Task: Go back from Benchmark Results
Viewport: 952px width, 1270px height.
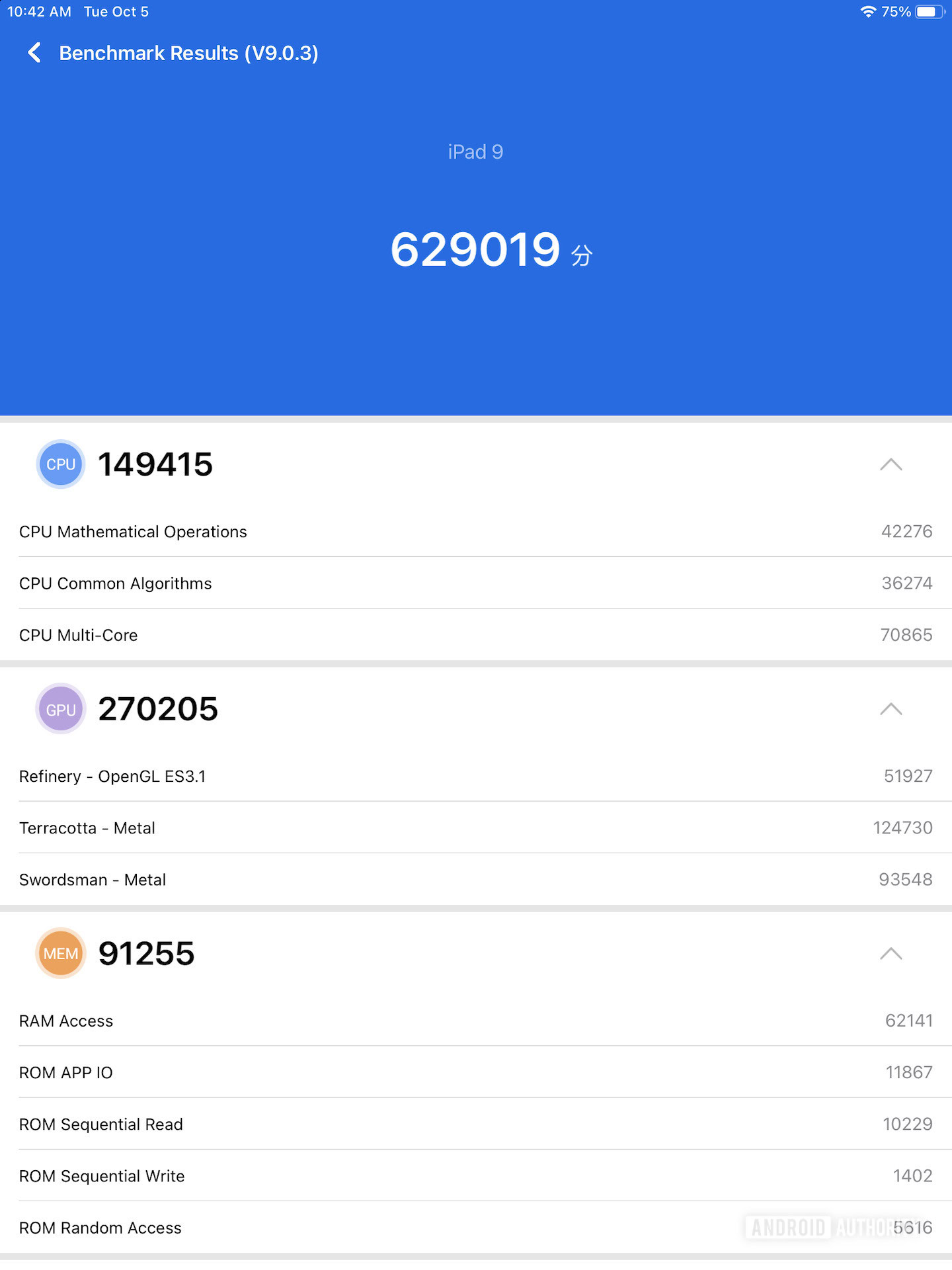Action: (34, 53)
